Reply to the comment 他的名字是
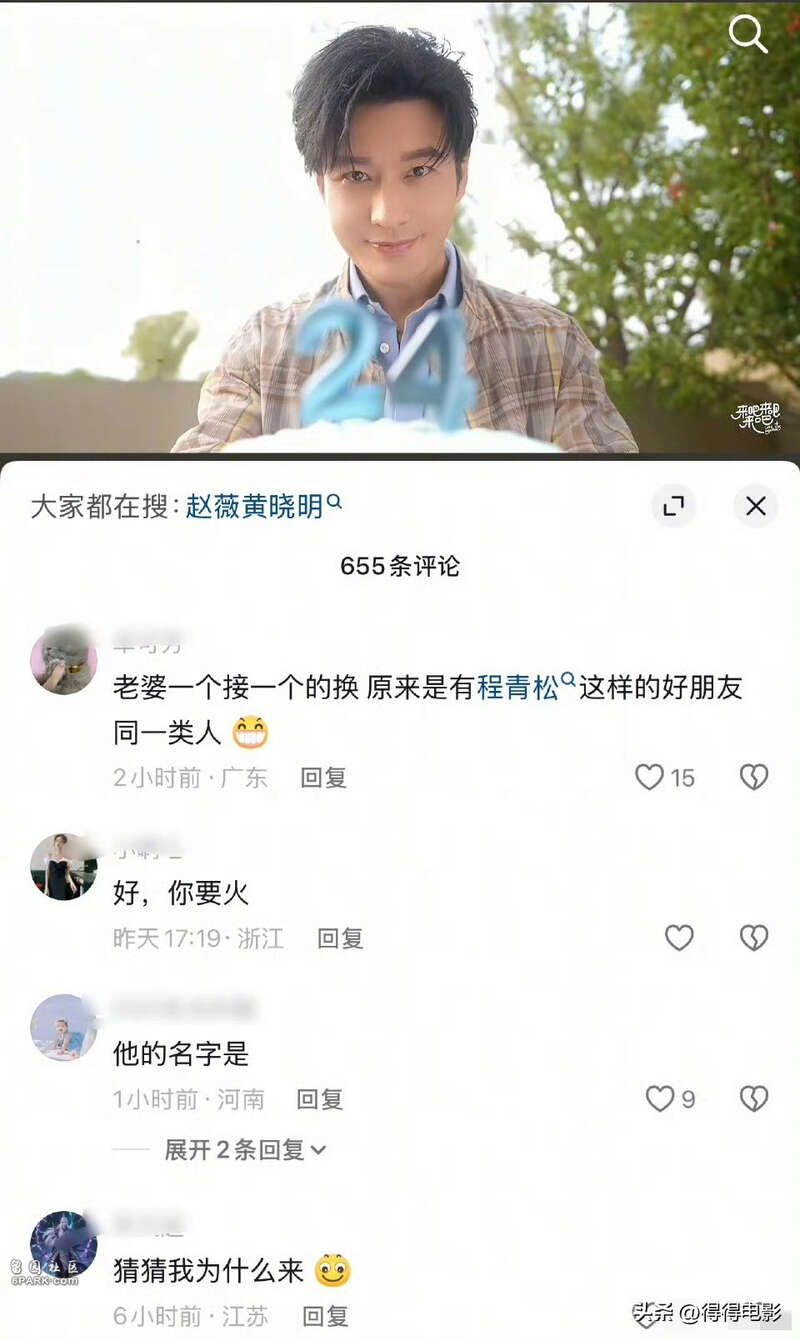Viewport: 800px width, 1341px height. tap(319, 1100)
